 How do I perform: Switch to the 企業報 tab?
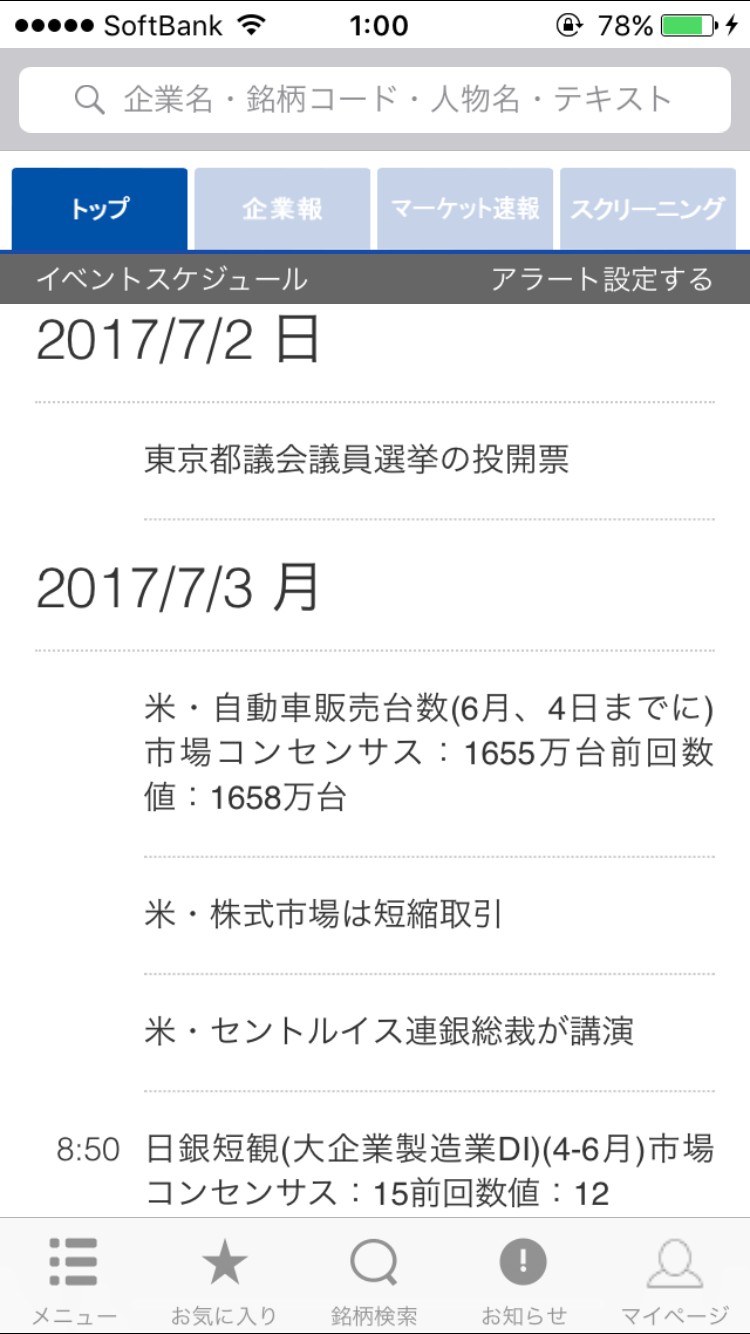click(282, 209)
